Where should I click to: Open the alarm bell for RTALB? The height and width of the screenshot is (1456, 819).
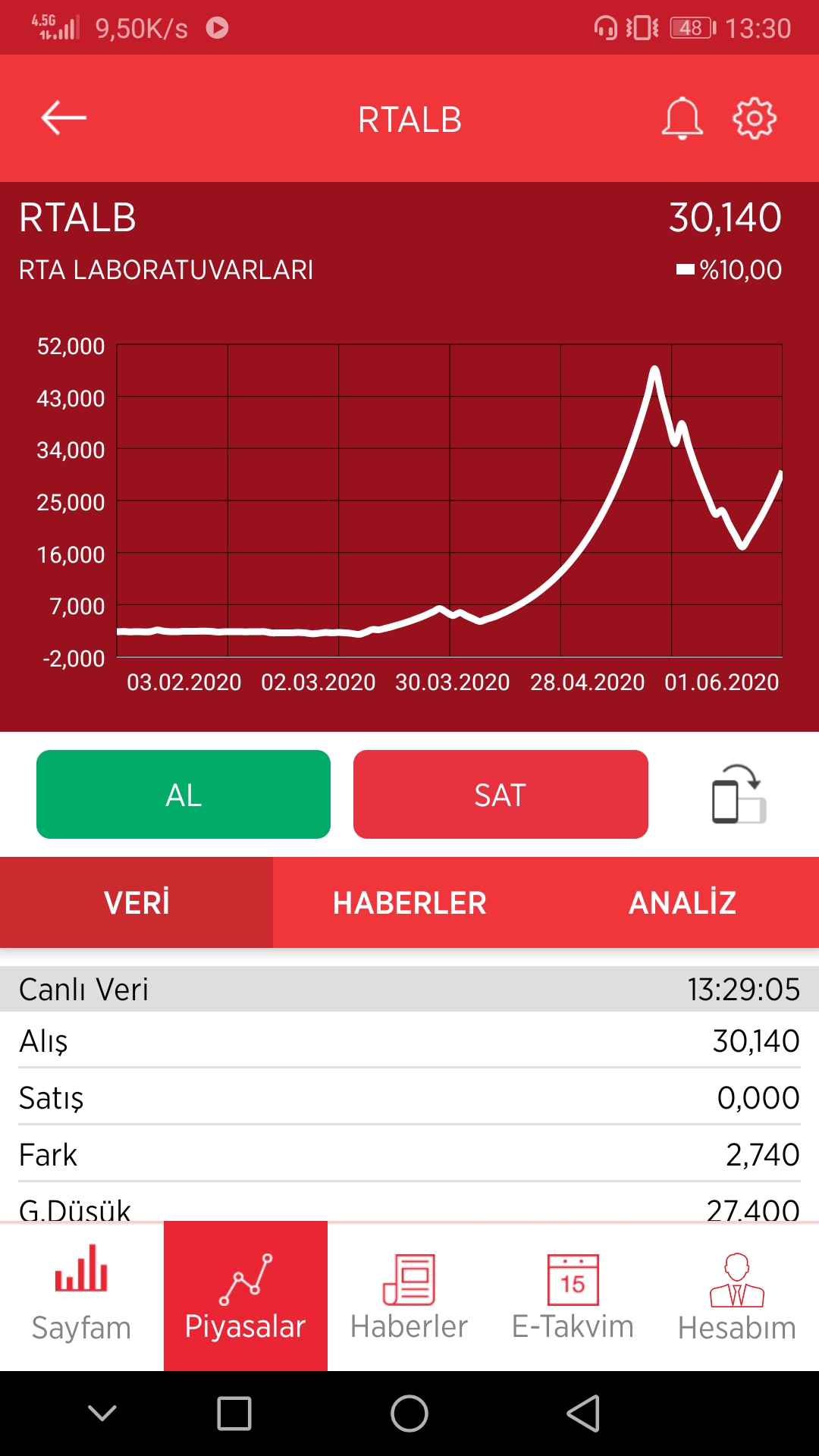point(682,118)
